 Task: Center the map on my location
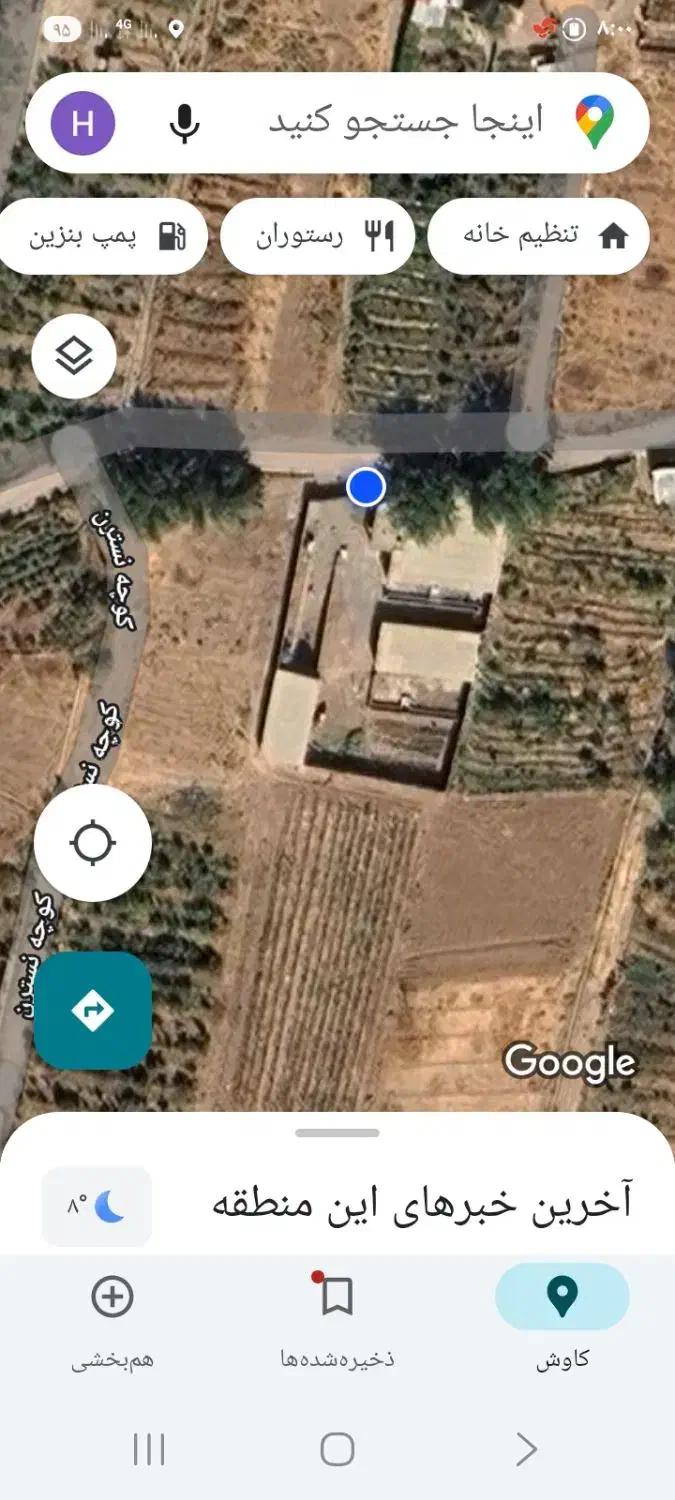coord(93,842)
